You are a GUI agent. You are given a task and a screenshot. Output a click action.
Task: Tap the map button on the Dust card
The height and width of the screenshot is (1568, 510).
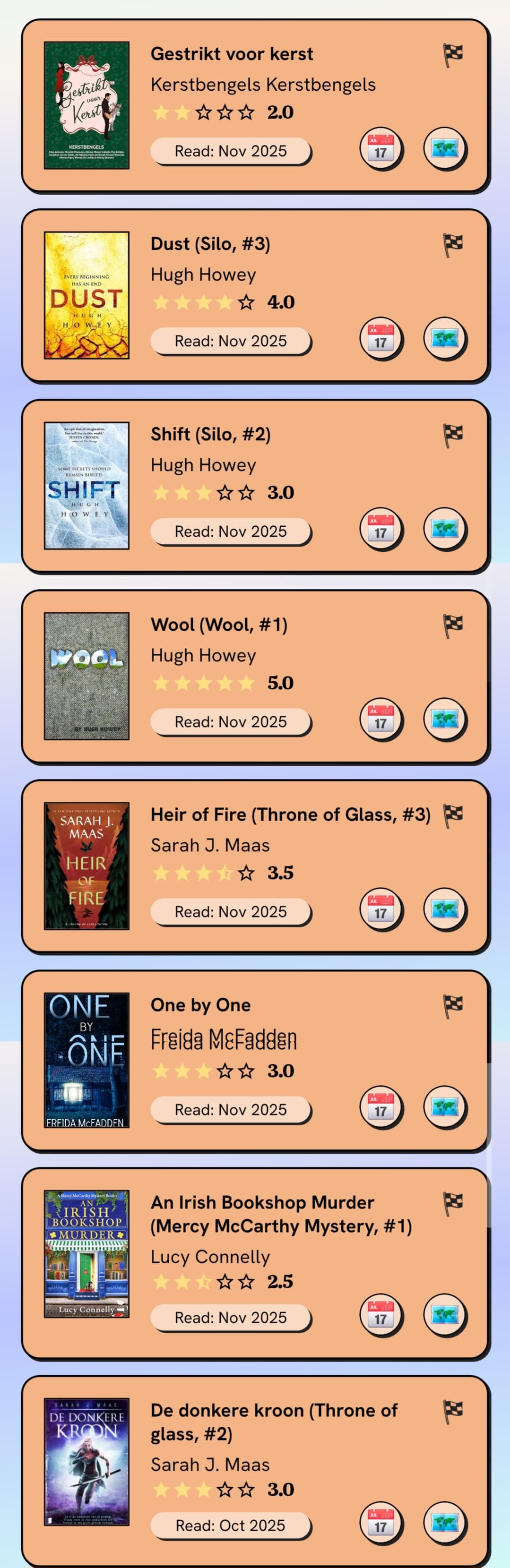[x=444, y=338]
